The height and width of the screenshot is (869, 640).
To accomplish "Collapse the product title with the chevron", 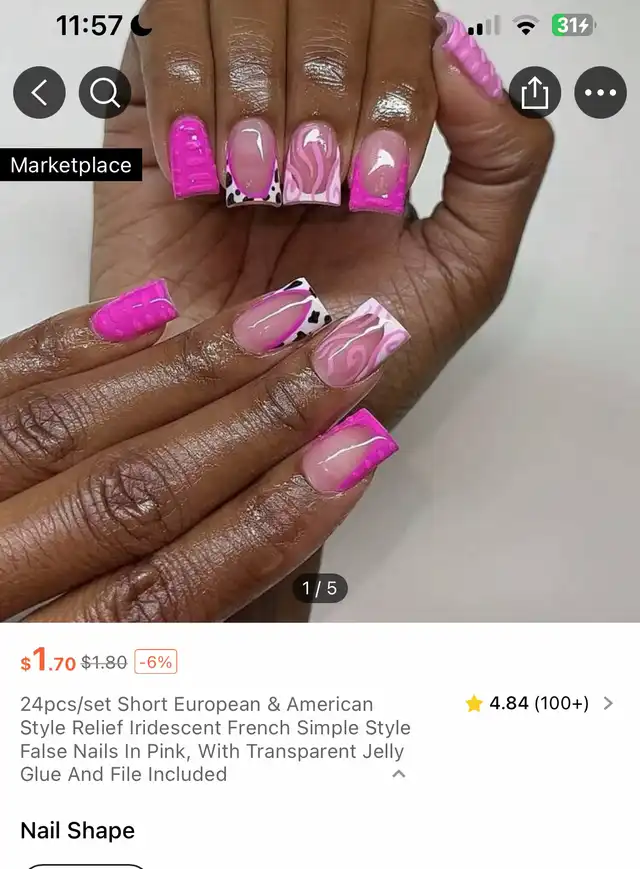I will pos(398,774).
